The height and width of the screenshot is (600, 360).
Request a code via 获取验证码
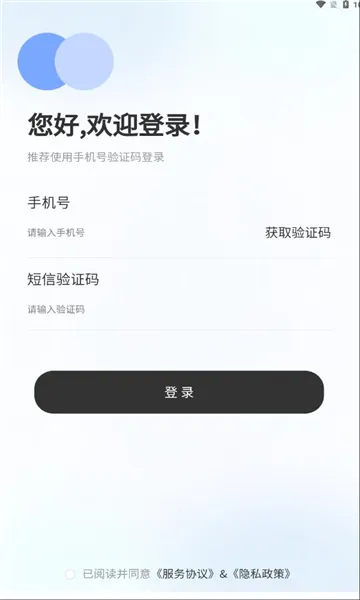coord(298,233)
